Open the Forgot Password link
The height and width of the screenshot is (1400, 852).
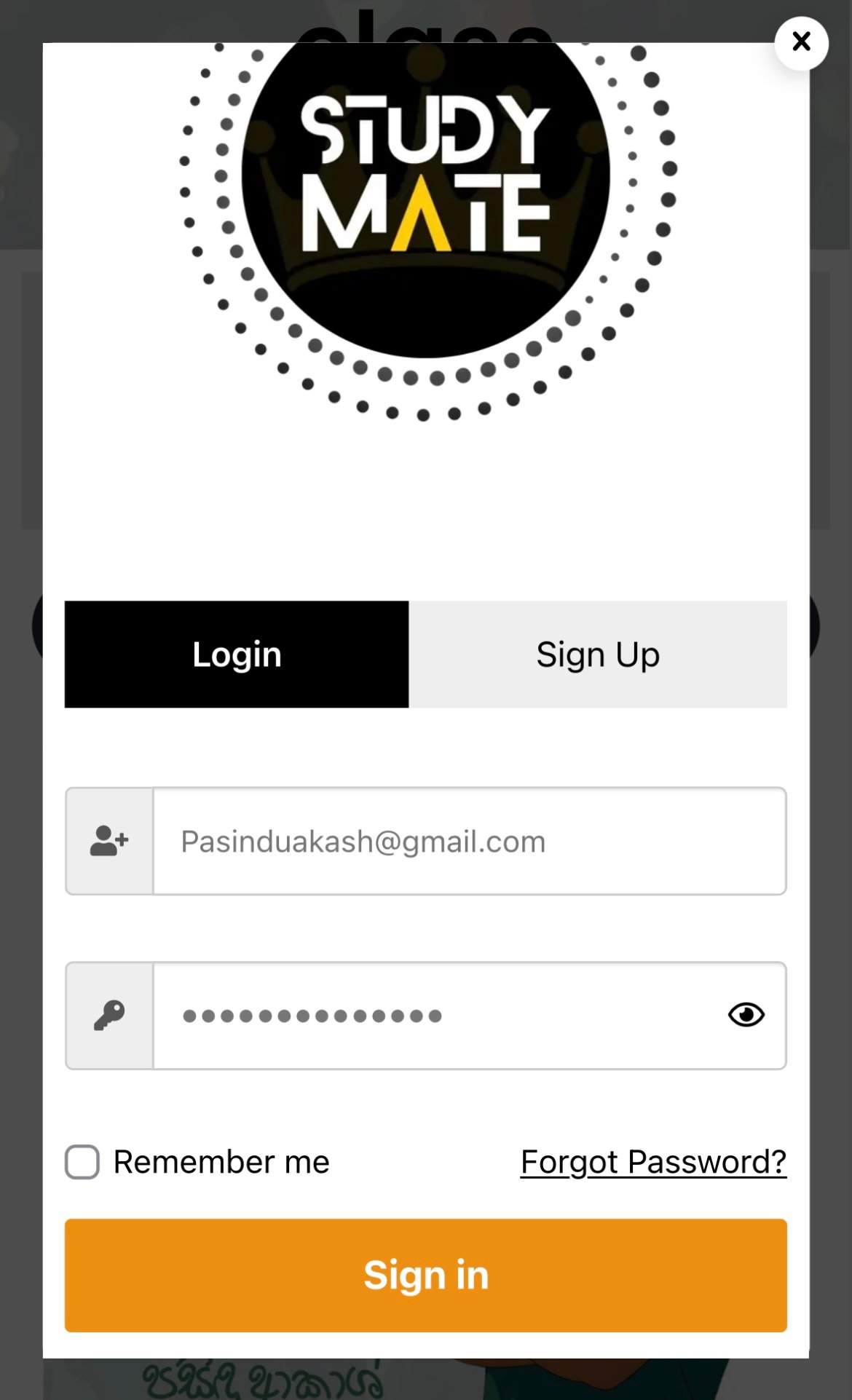[653, 1162]
